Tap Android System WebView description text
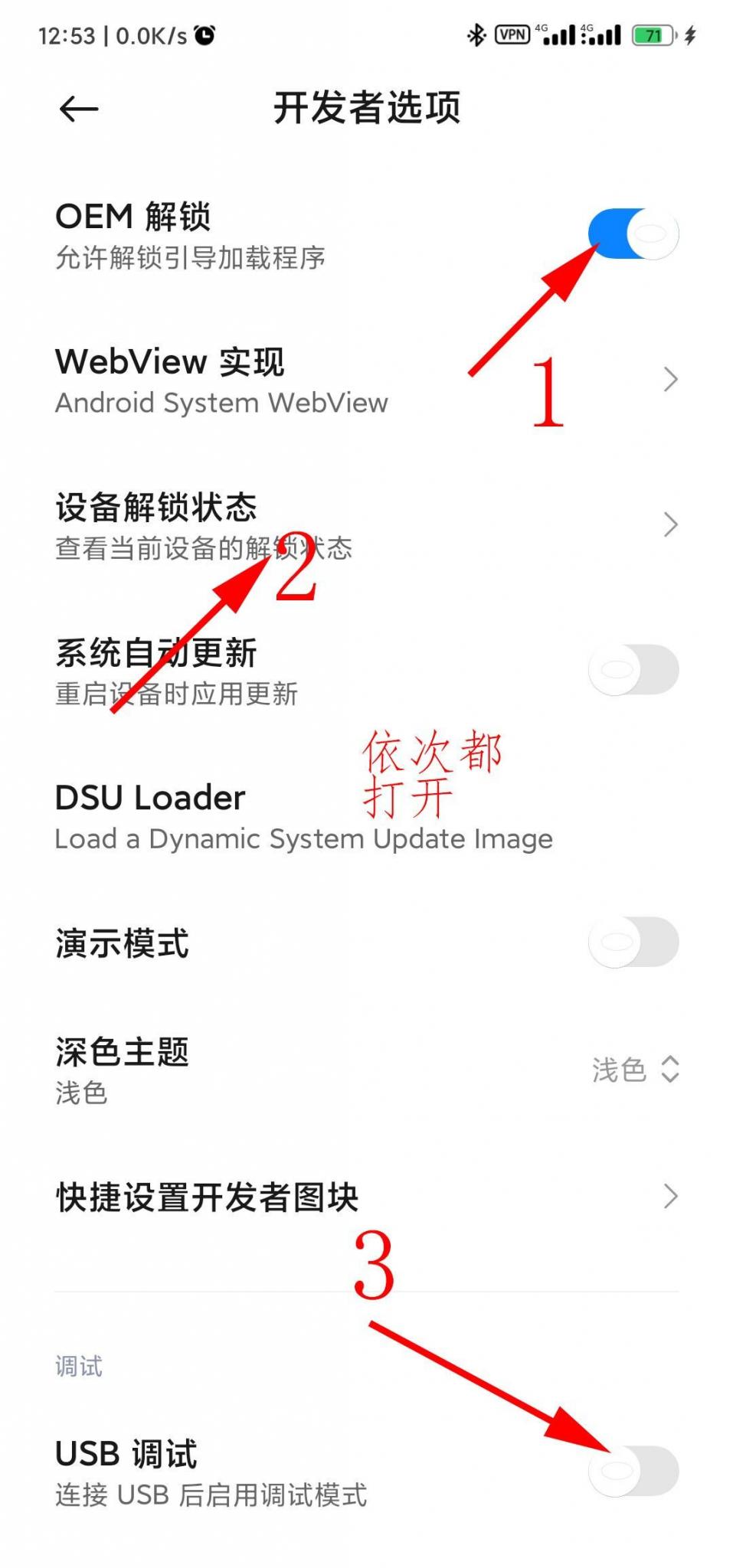Screen dimensions: 733x1568 pyautogui.click(x=221, y=403)
